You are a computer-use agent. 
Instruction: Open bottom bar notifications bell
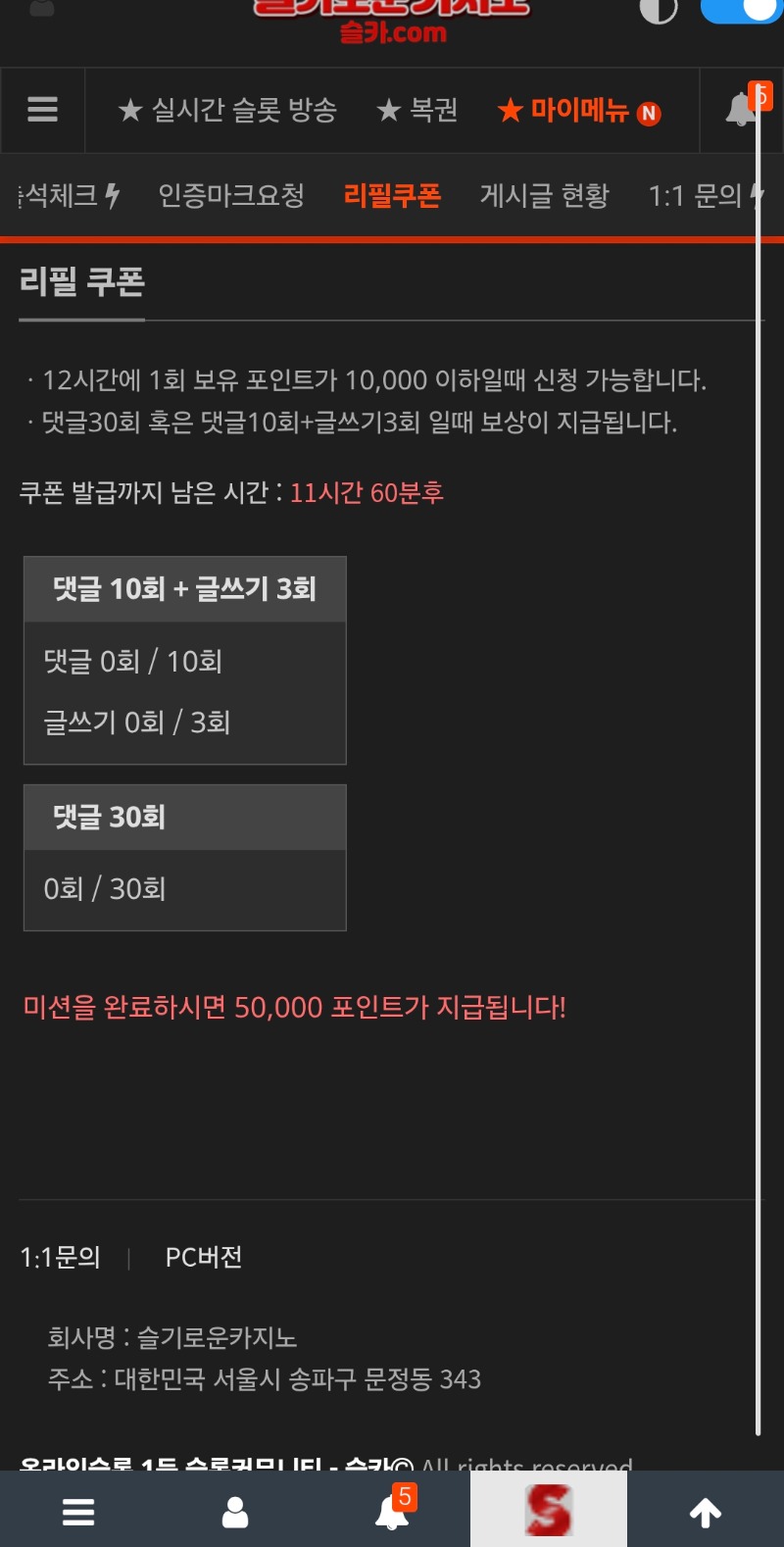click(392, 1511)
